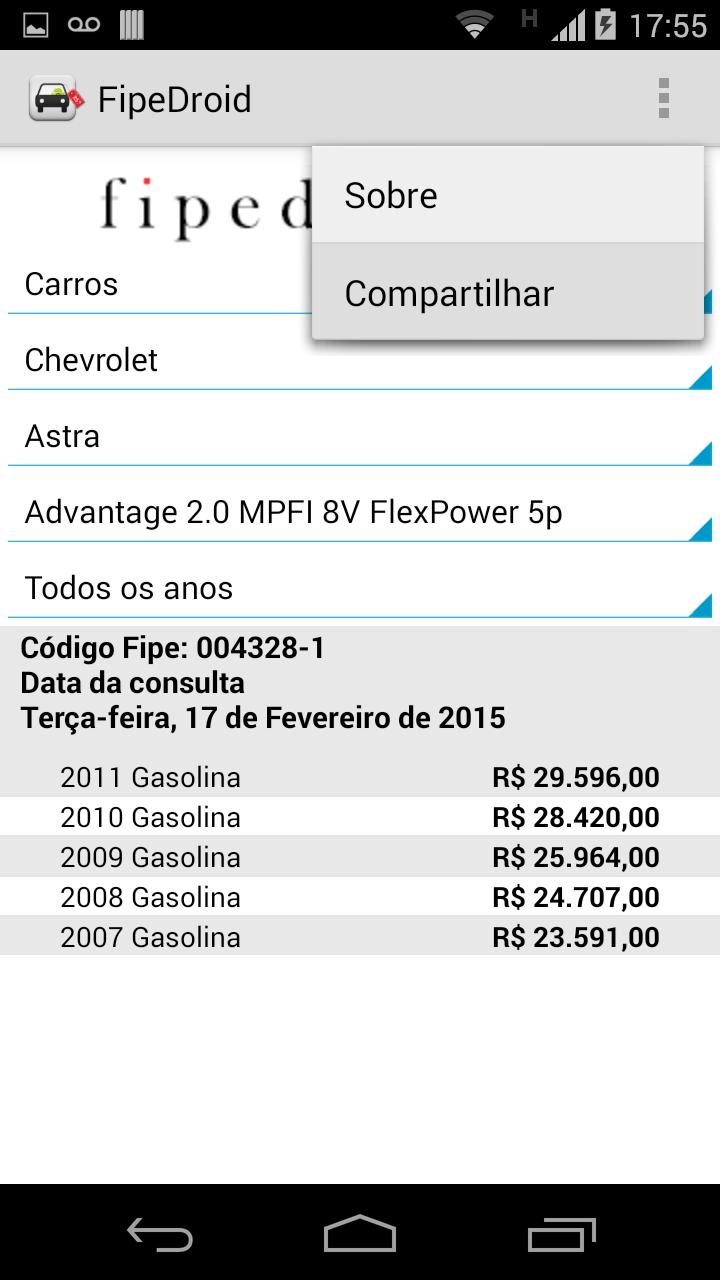Tap the system back button
Image resolution: width=720 pixels, height=1280 pixels.
coord(160,1233)
